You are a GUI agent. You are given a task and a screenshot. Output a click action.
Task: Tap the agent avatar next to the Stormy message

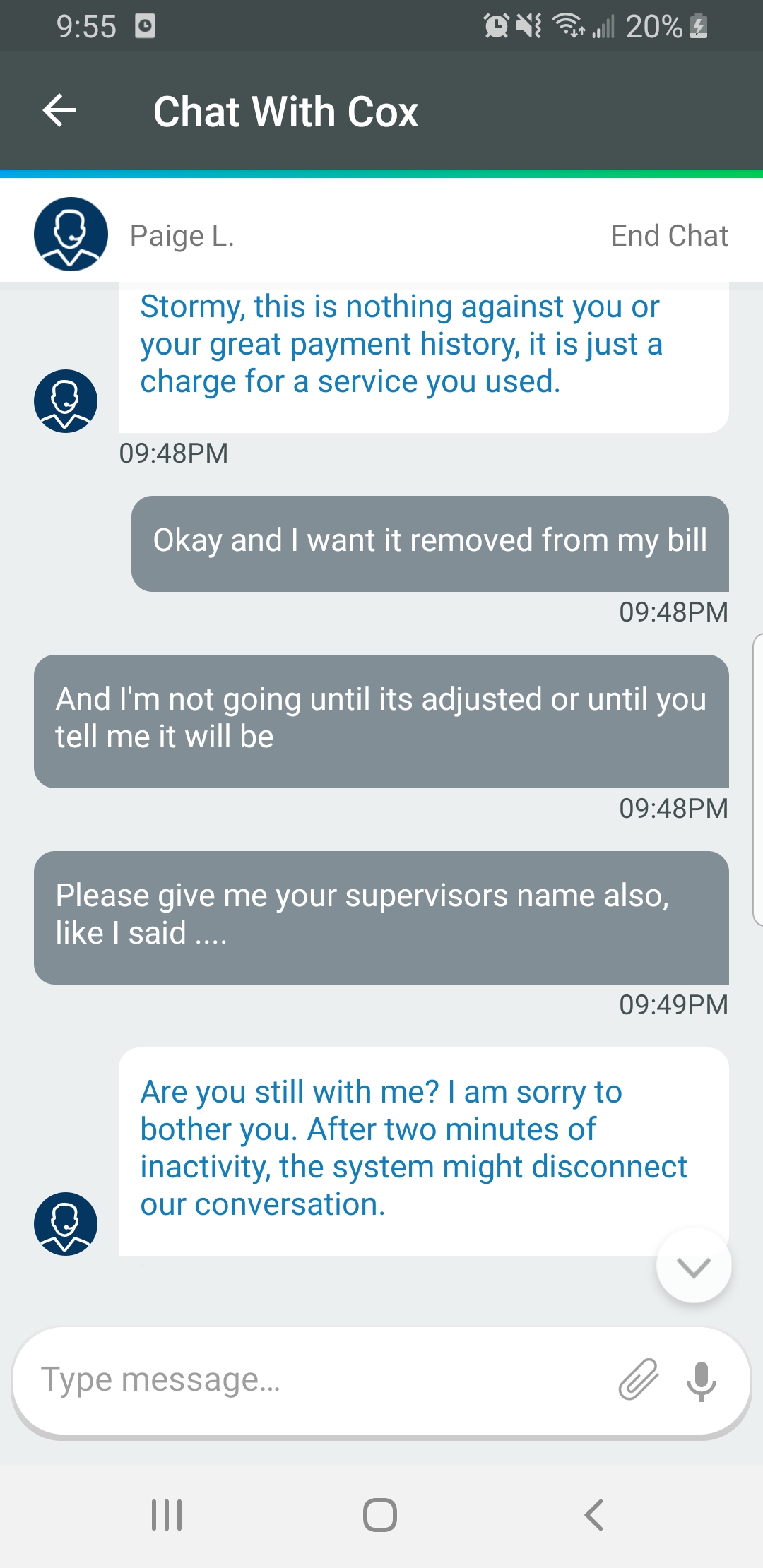65,400
